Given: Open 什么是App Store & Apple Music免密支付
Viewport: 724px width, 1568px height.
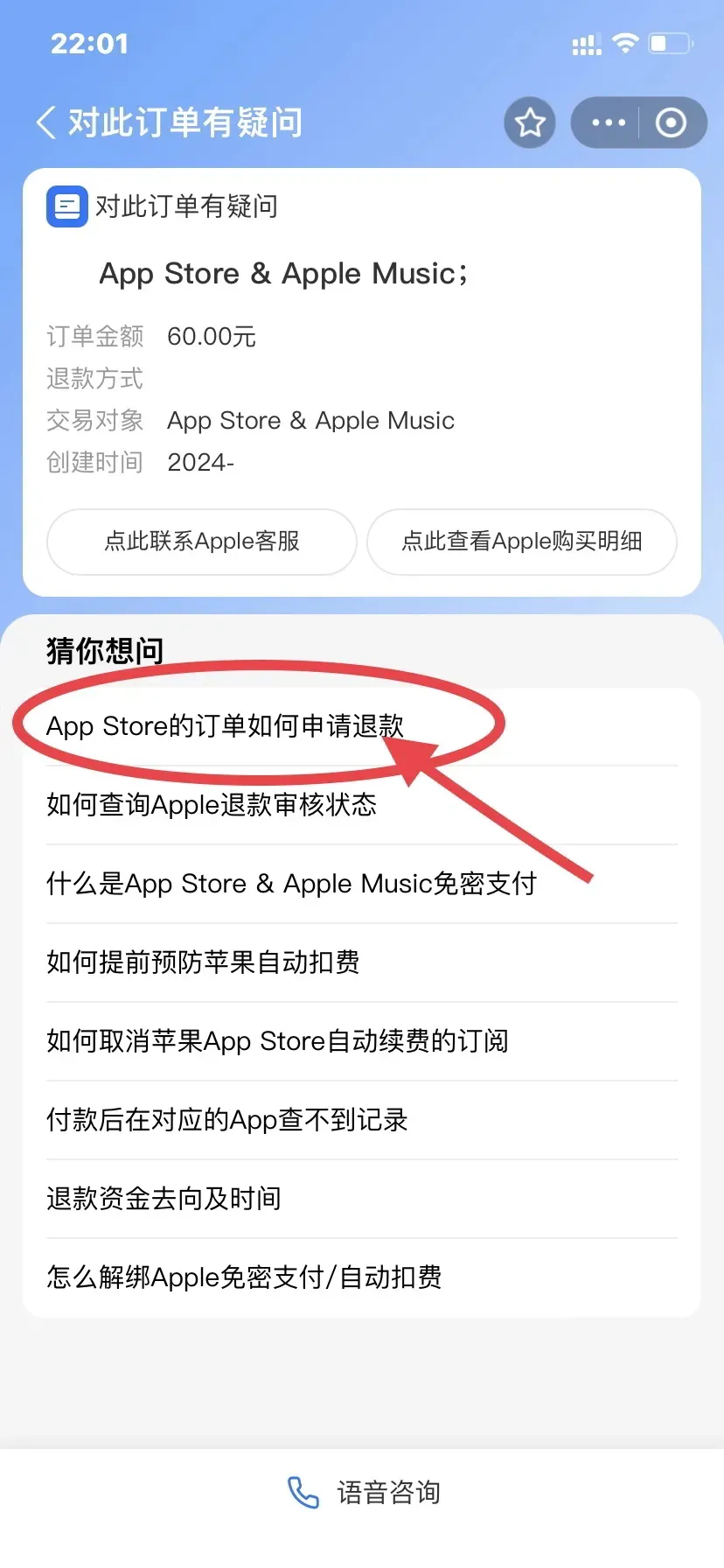Looking at the screenshot, I should click(x=291, y=884).
